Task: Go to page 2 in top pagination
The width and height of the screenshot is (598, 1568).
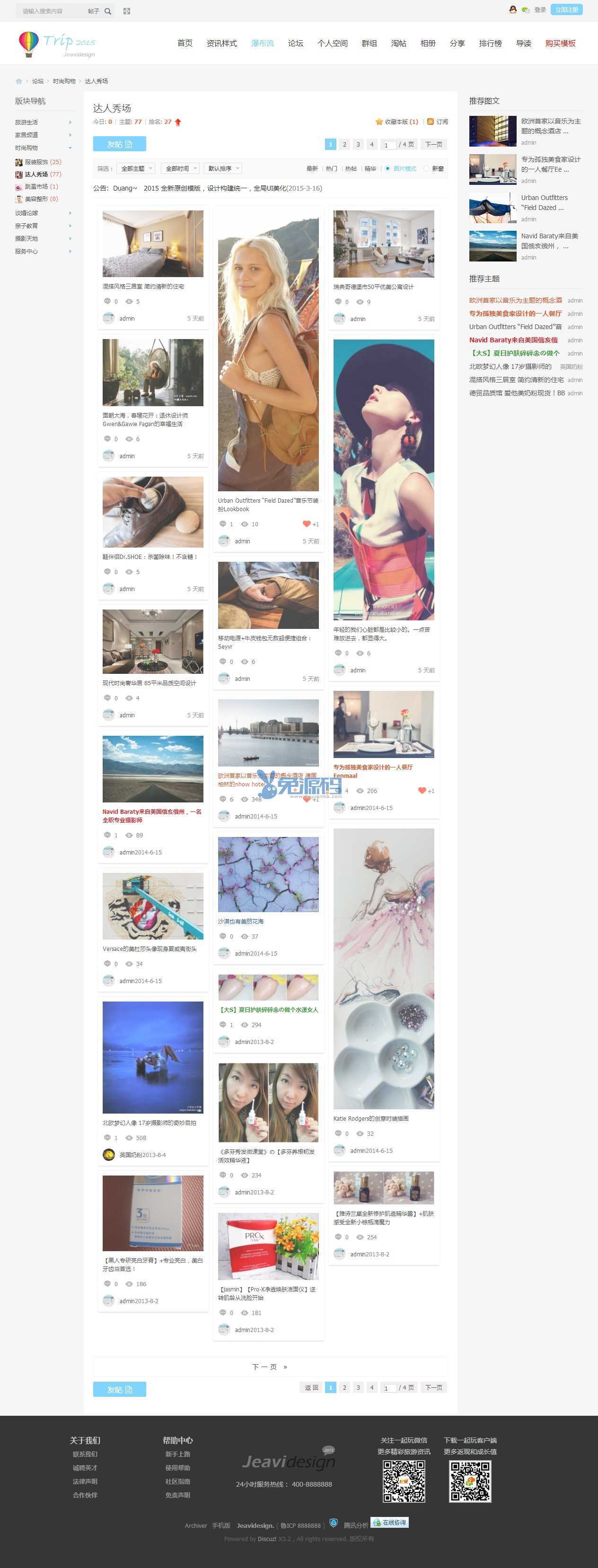Action: 344,144
